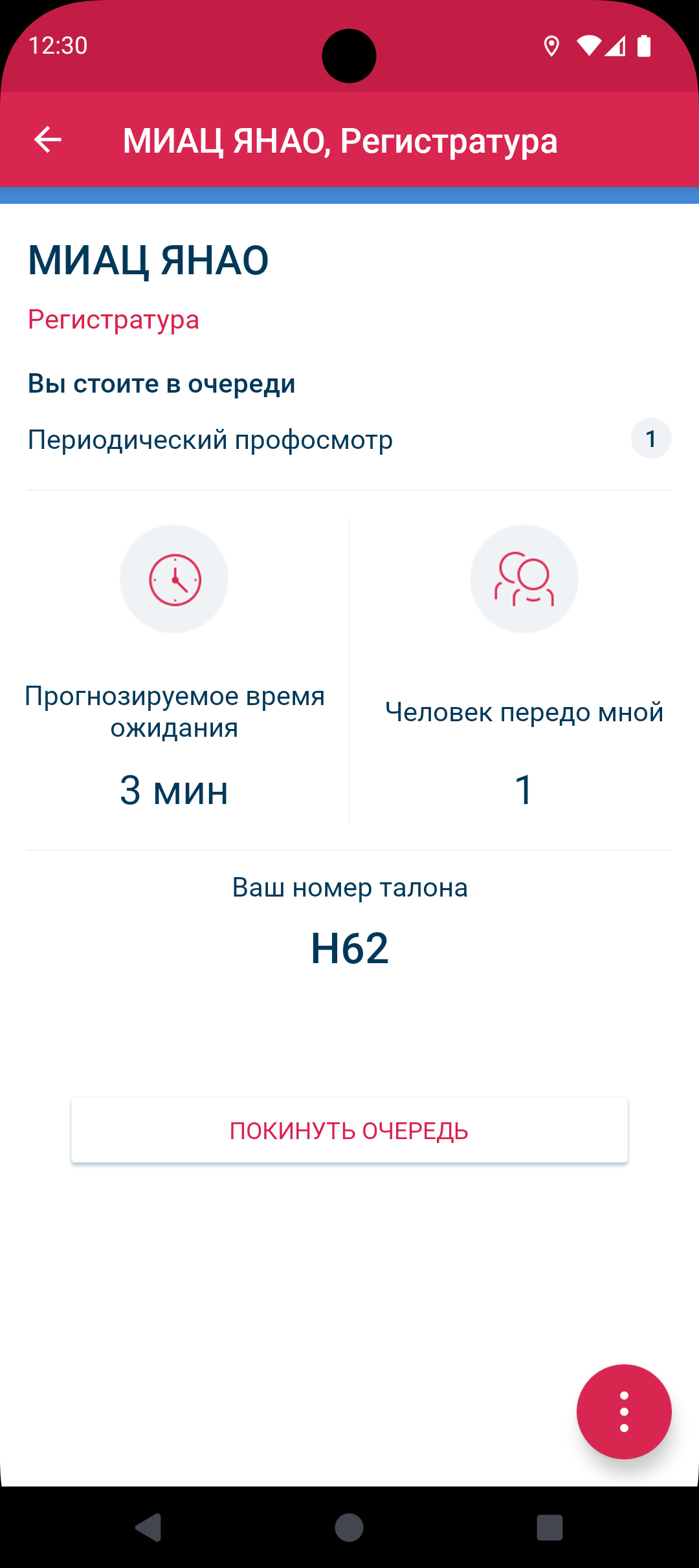
Task: Tap your ticket number H62
Action: tap(349, 950)
